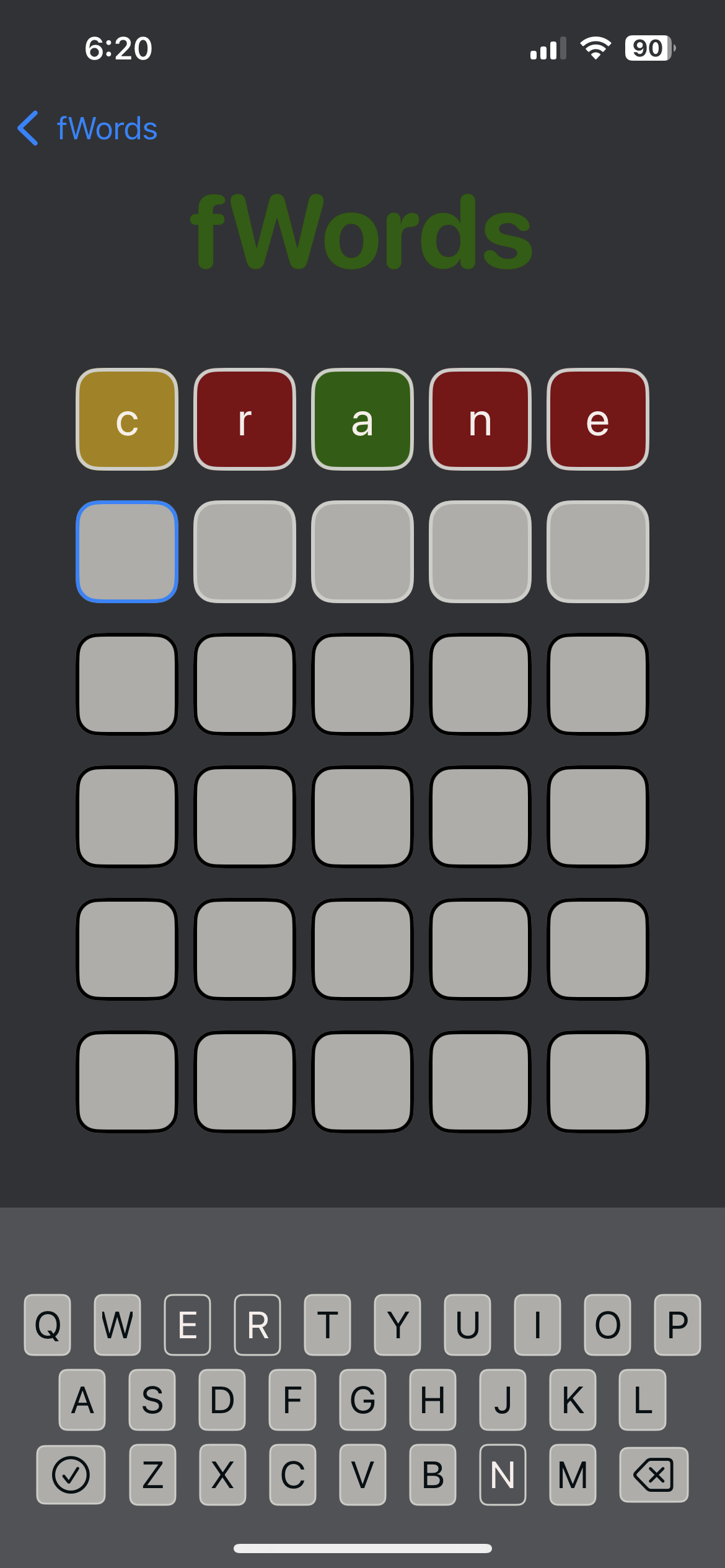Delete a letter with the backspace key
This screenshot has height=1568, width=725.
[654, 1474]
